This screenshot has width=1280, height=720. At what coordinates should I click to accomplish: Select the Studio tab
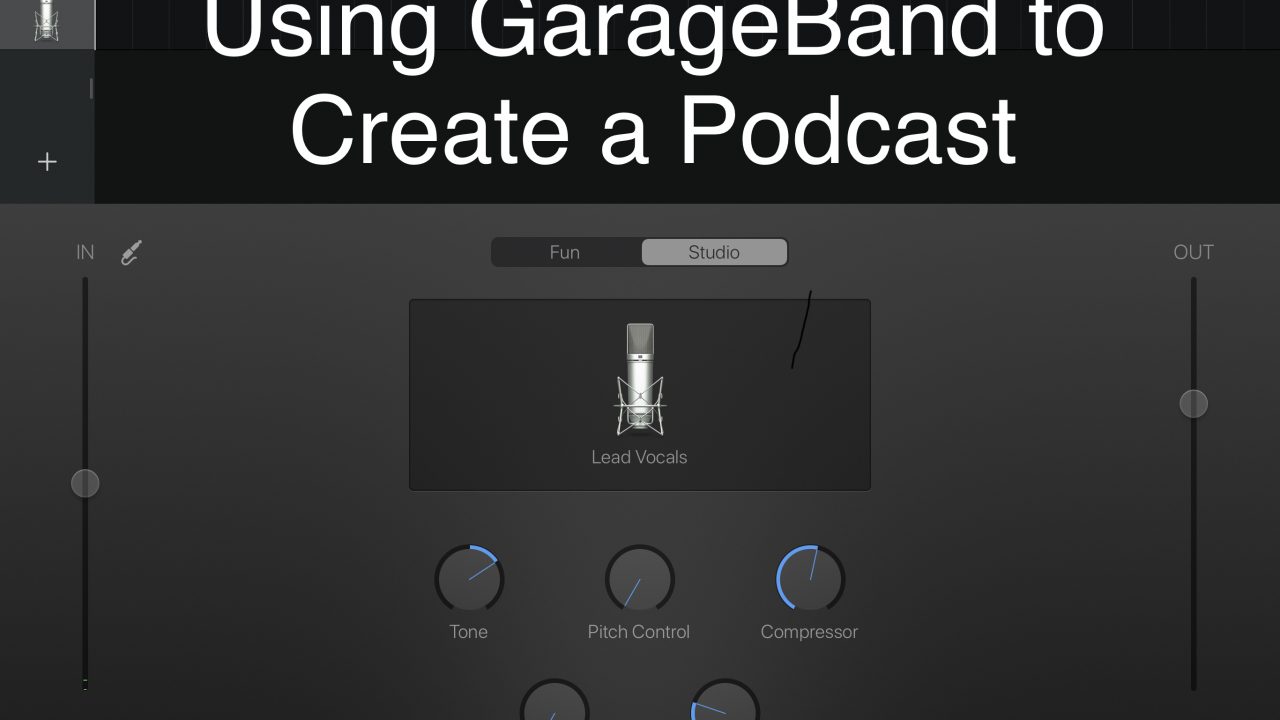point(714,252)
